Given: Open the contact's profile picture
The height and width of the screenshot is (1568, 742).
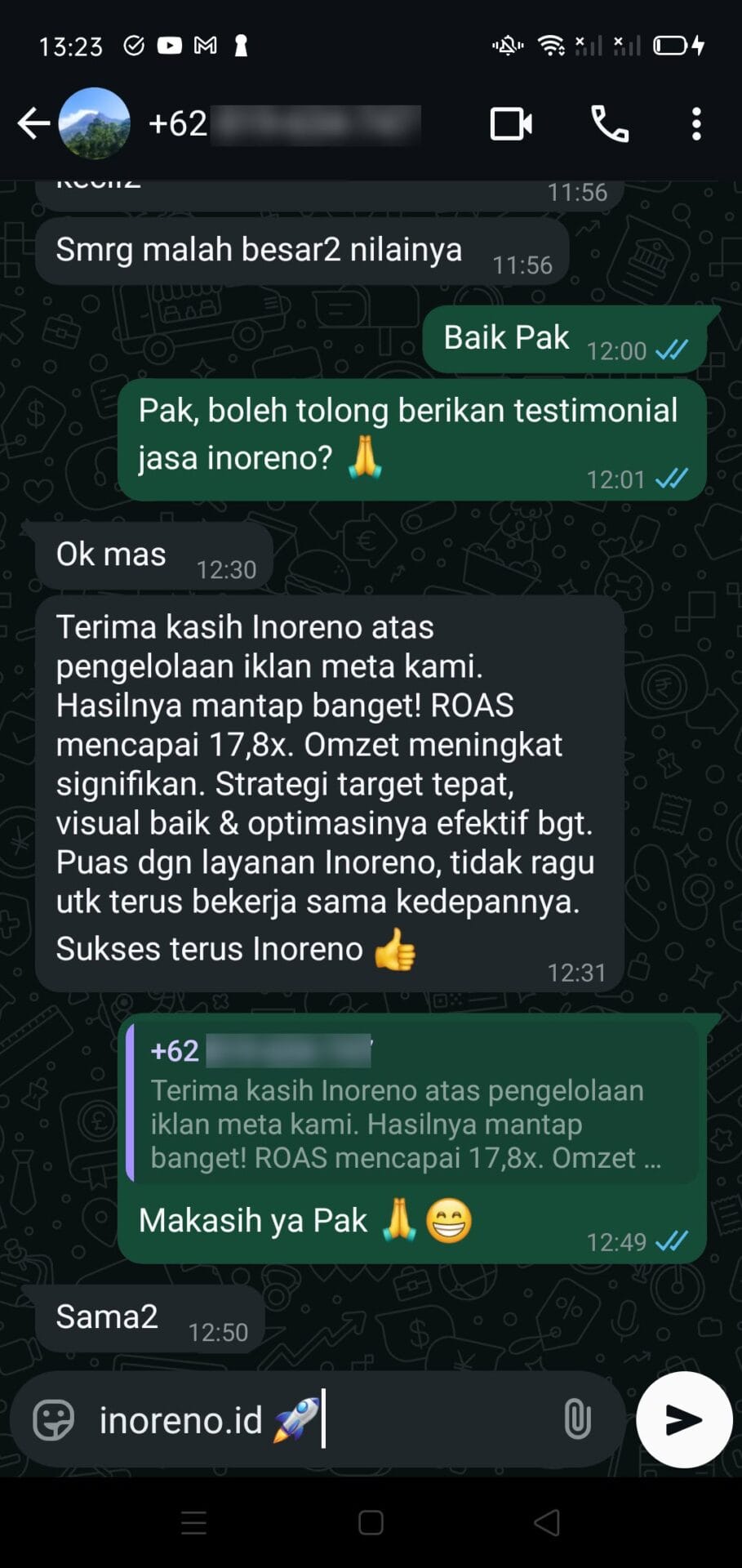Looking at the screenshot, I should (x=95, y=124).
